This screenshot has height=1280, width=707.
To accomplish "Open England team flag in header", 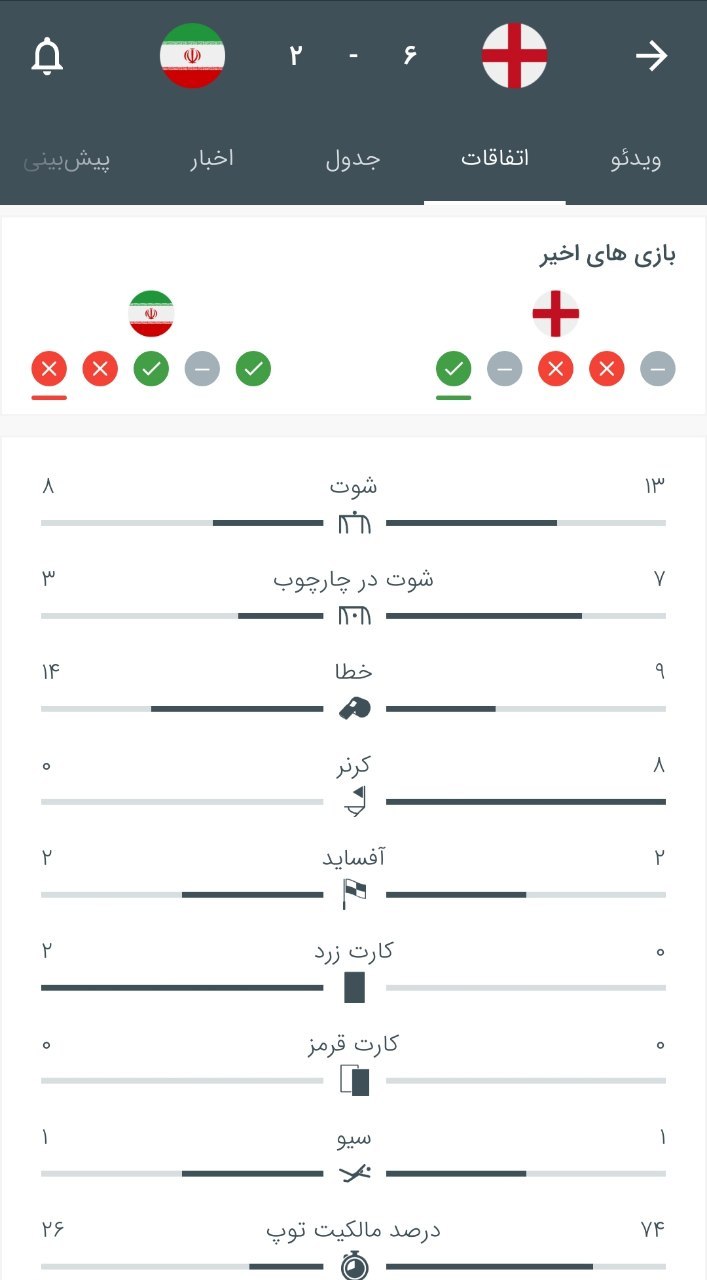I will 515,56.
